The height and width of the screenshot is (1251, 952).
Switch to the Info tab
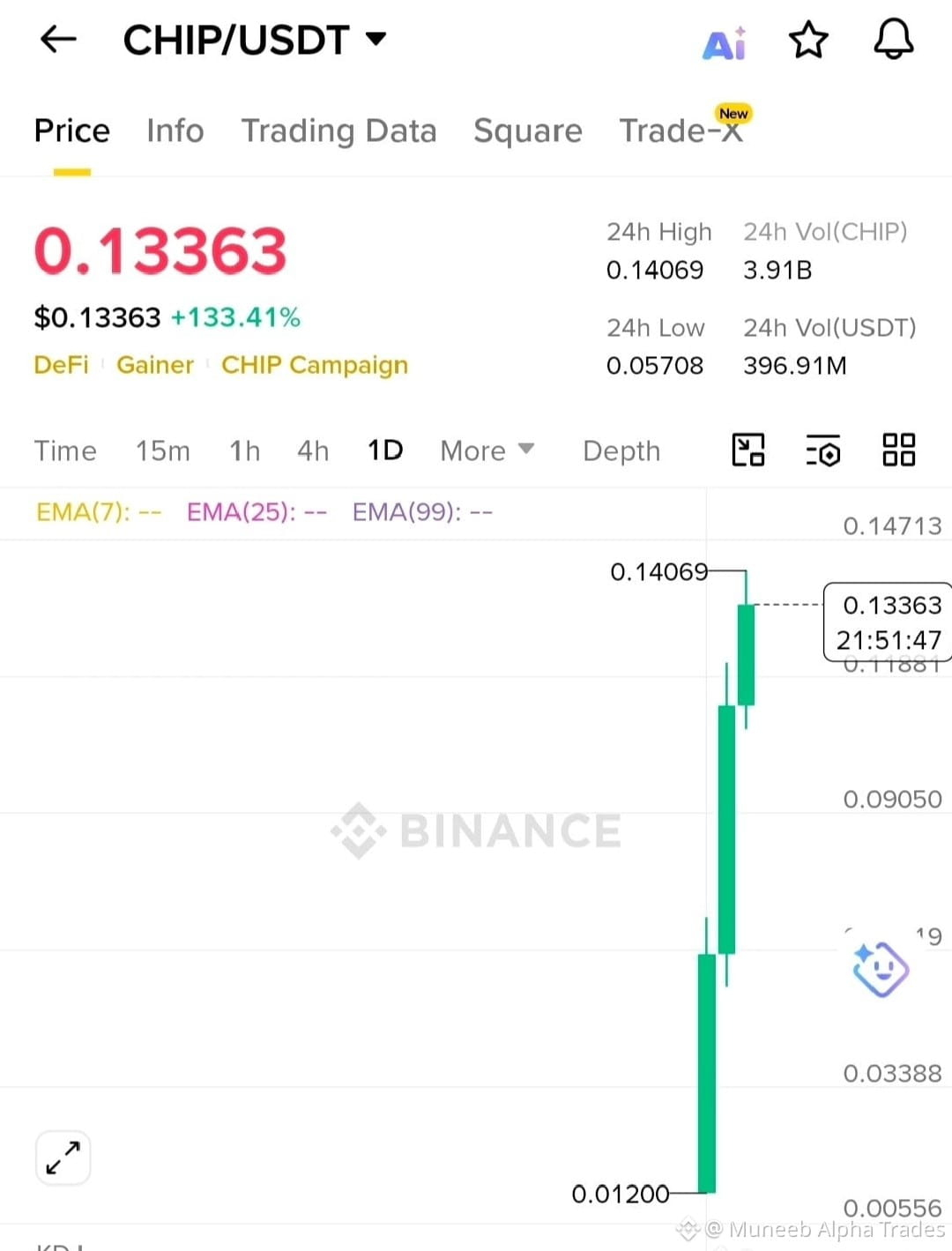point(175,130)
